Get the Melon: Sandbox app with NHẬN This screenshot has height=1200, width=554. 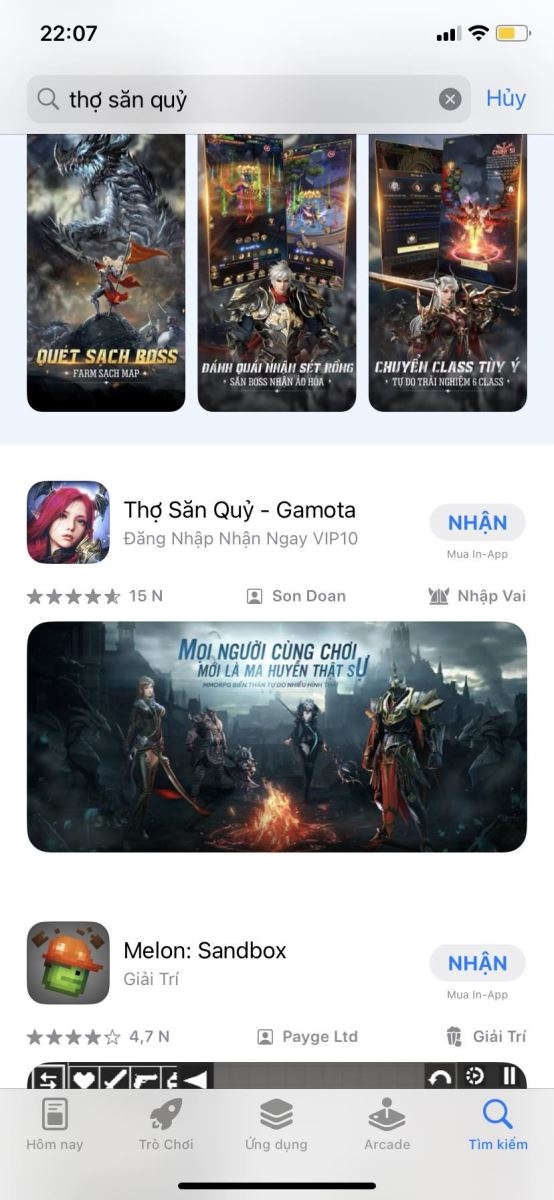tap(477, 964)
